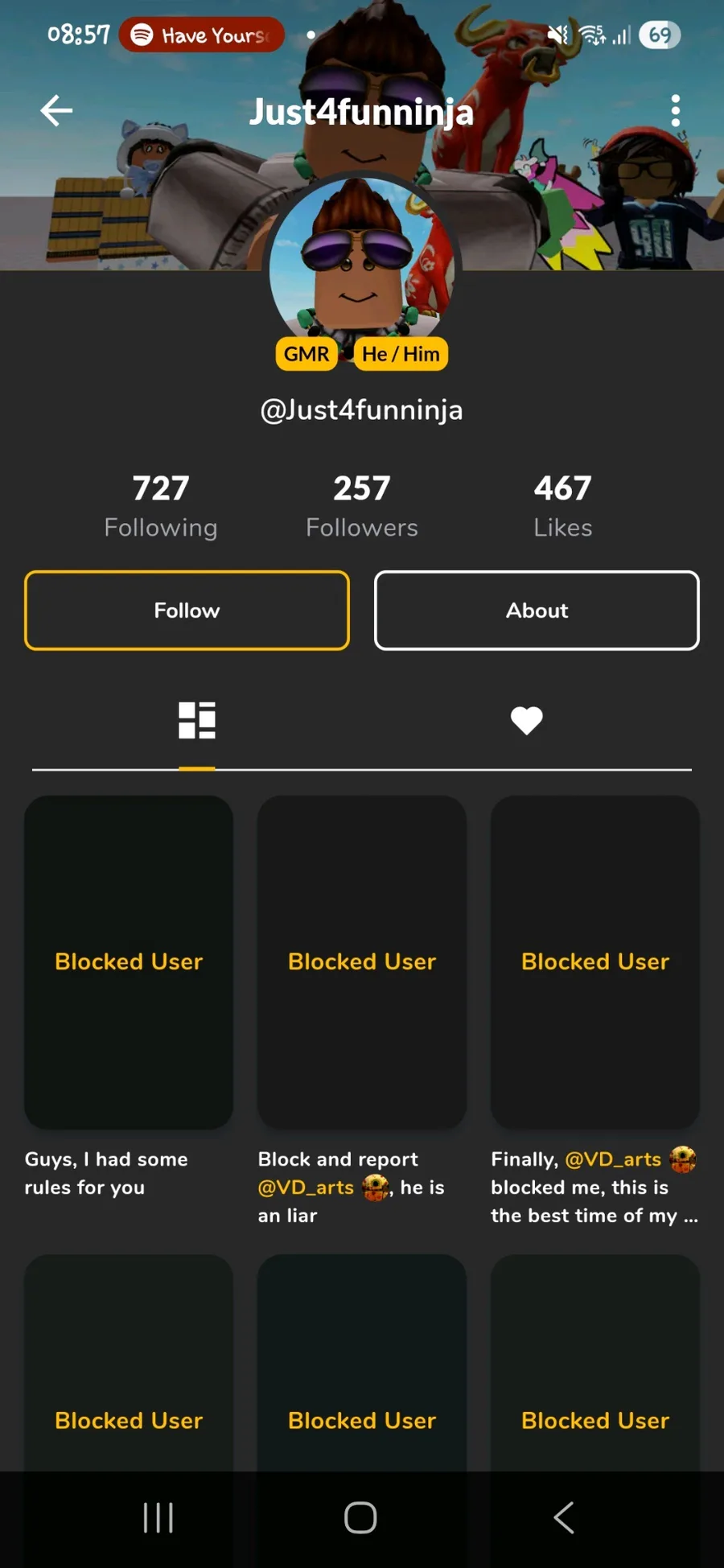Viewport: 724px width, 1568px height.
Task: Follow Just4funninja
Action: pos(187,611)
